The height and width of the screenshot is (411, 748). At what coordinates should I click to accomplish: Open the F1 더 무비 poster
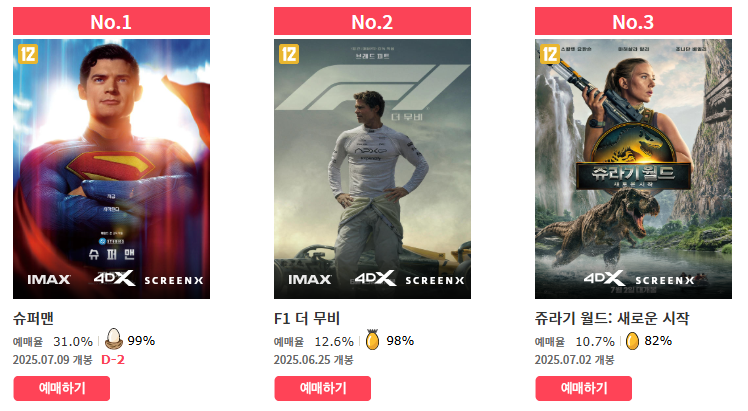pos(372,169)
